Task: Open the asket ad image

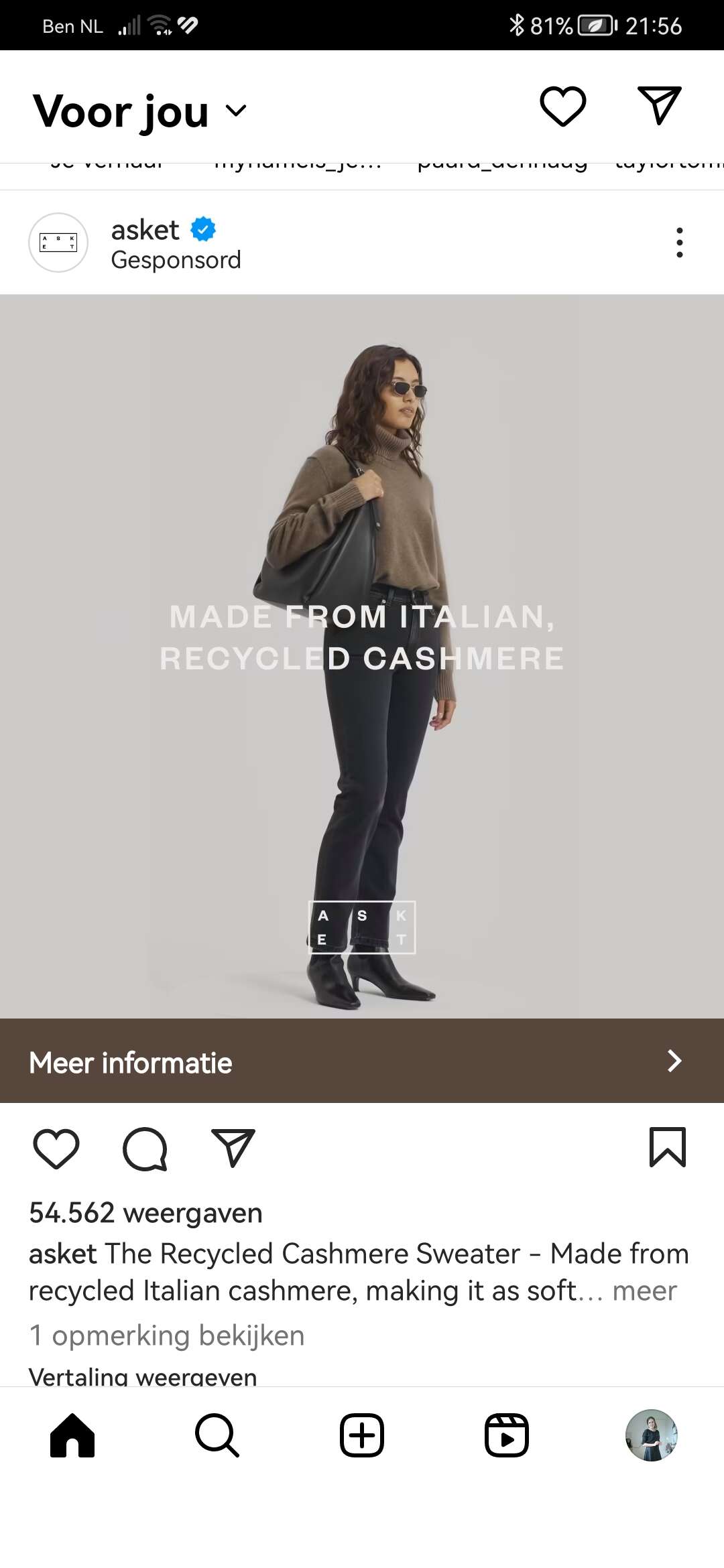Action: click(362, 657)
